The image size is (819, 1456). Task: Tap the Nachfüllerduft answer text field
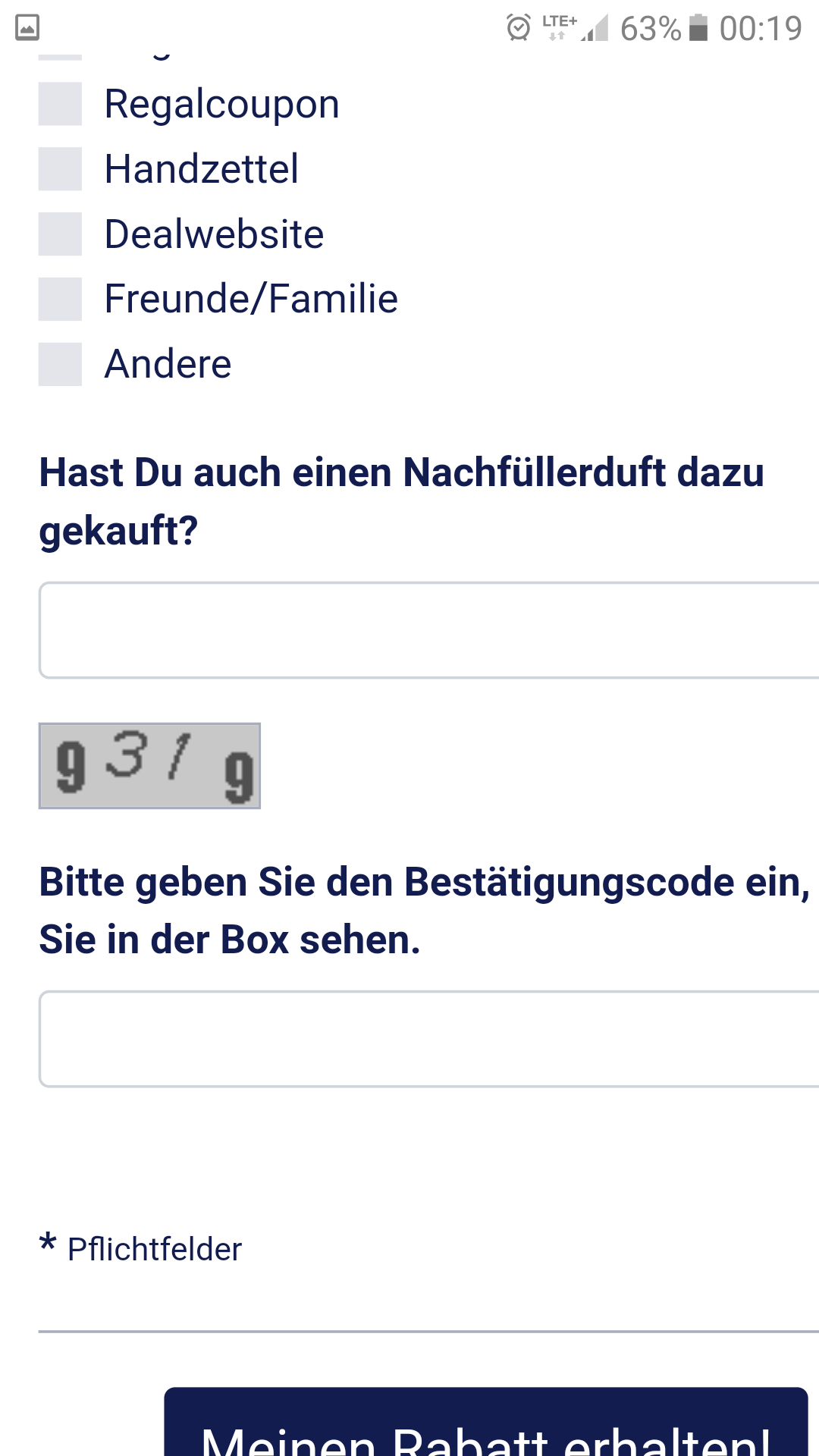[x=429, y=630]
